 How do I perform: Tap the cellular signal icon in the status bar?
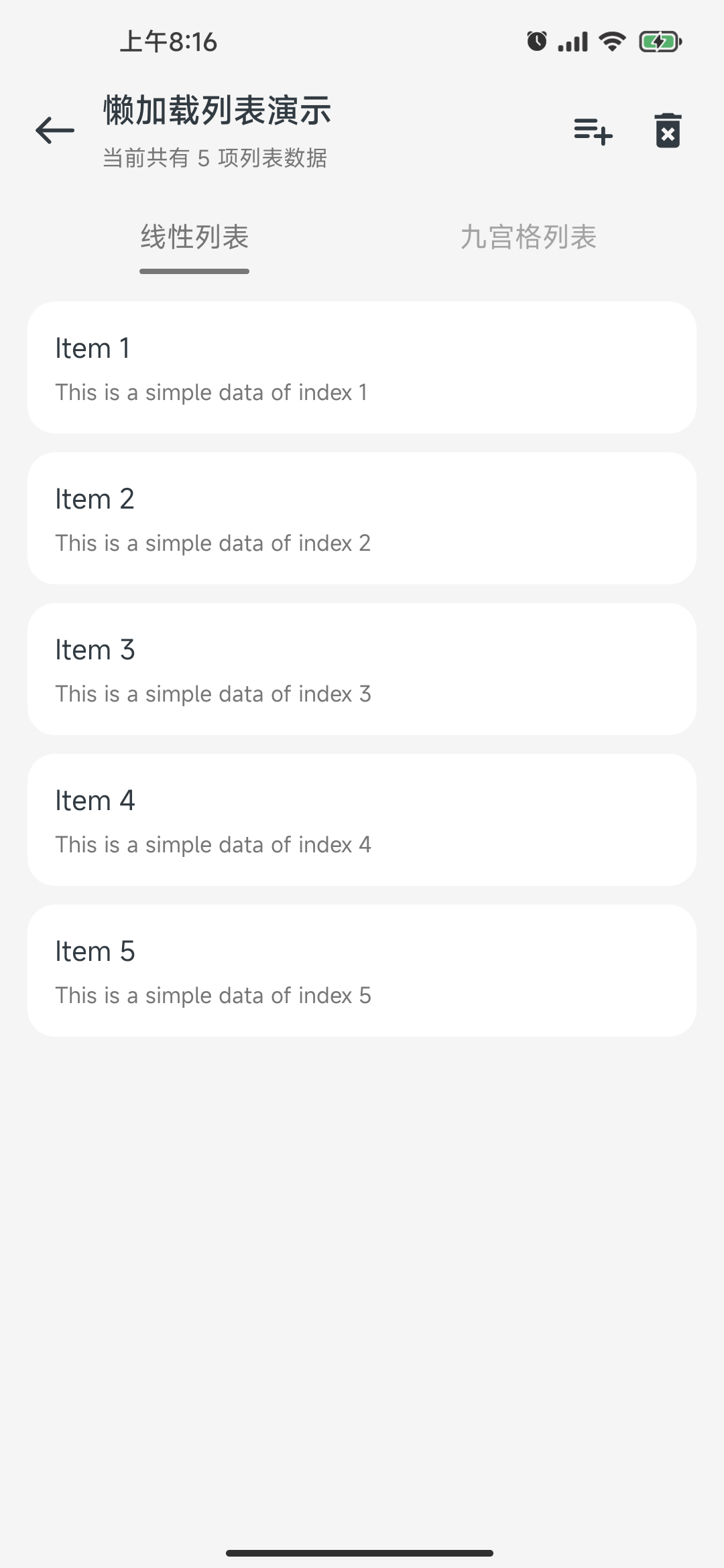(572, 42)
